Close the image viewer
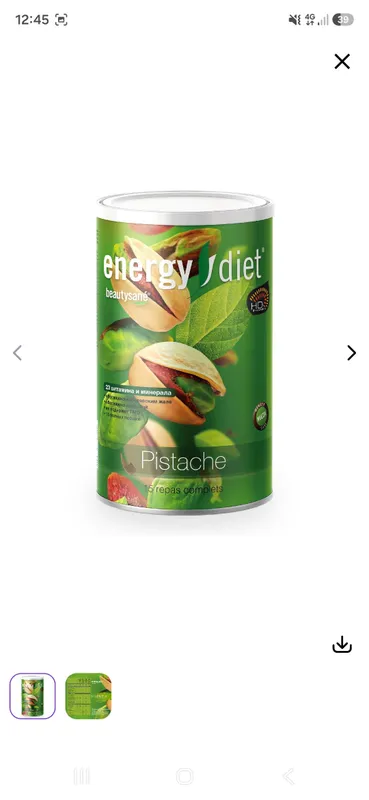Viewport: 369px width, 800px height. coord(342,62)
